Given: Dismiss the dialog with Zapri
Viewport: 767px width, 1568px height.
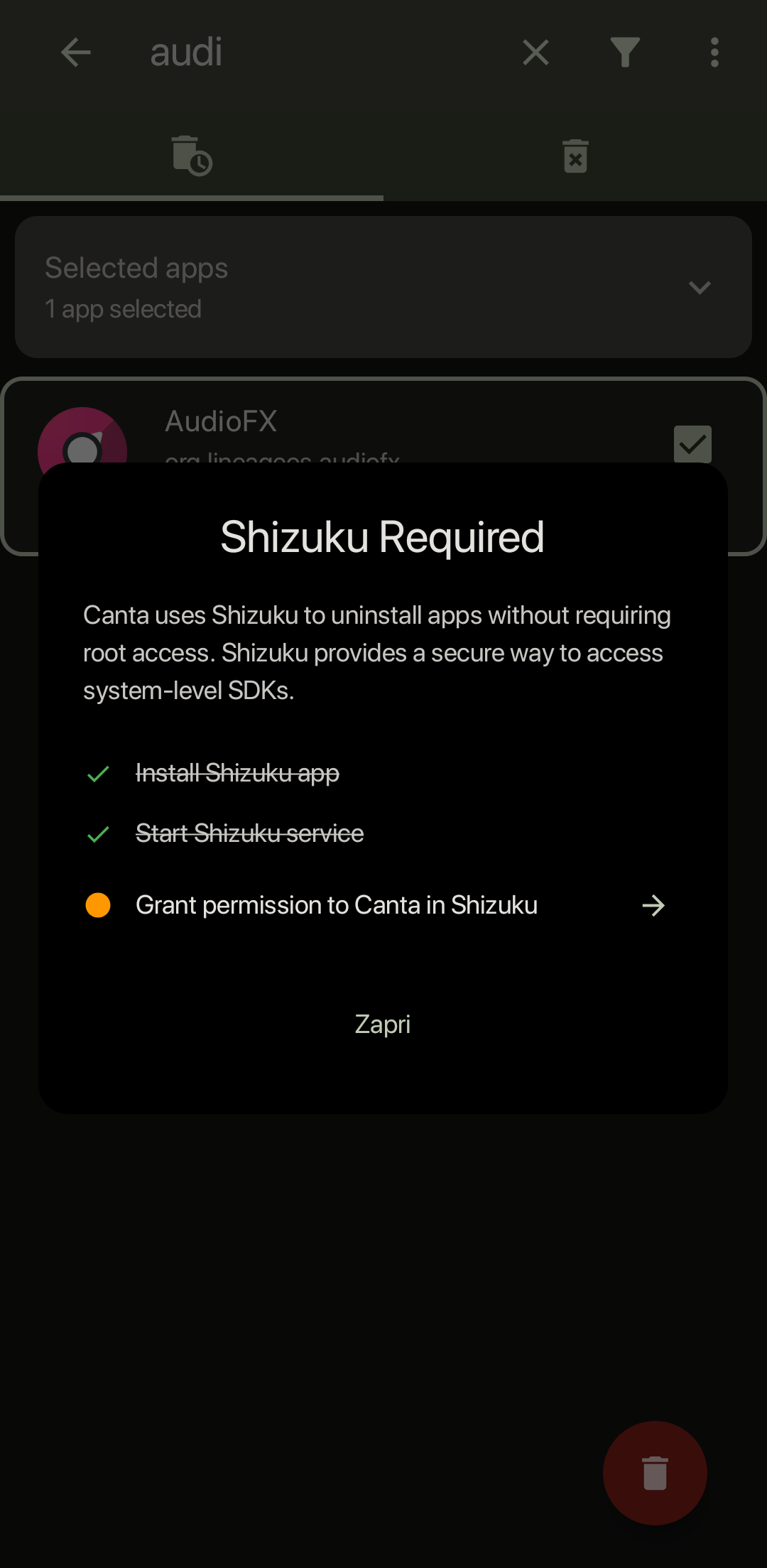Looking at the screenshot, I should [383, 1024].
